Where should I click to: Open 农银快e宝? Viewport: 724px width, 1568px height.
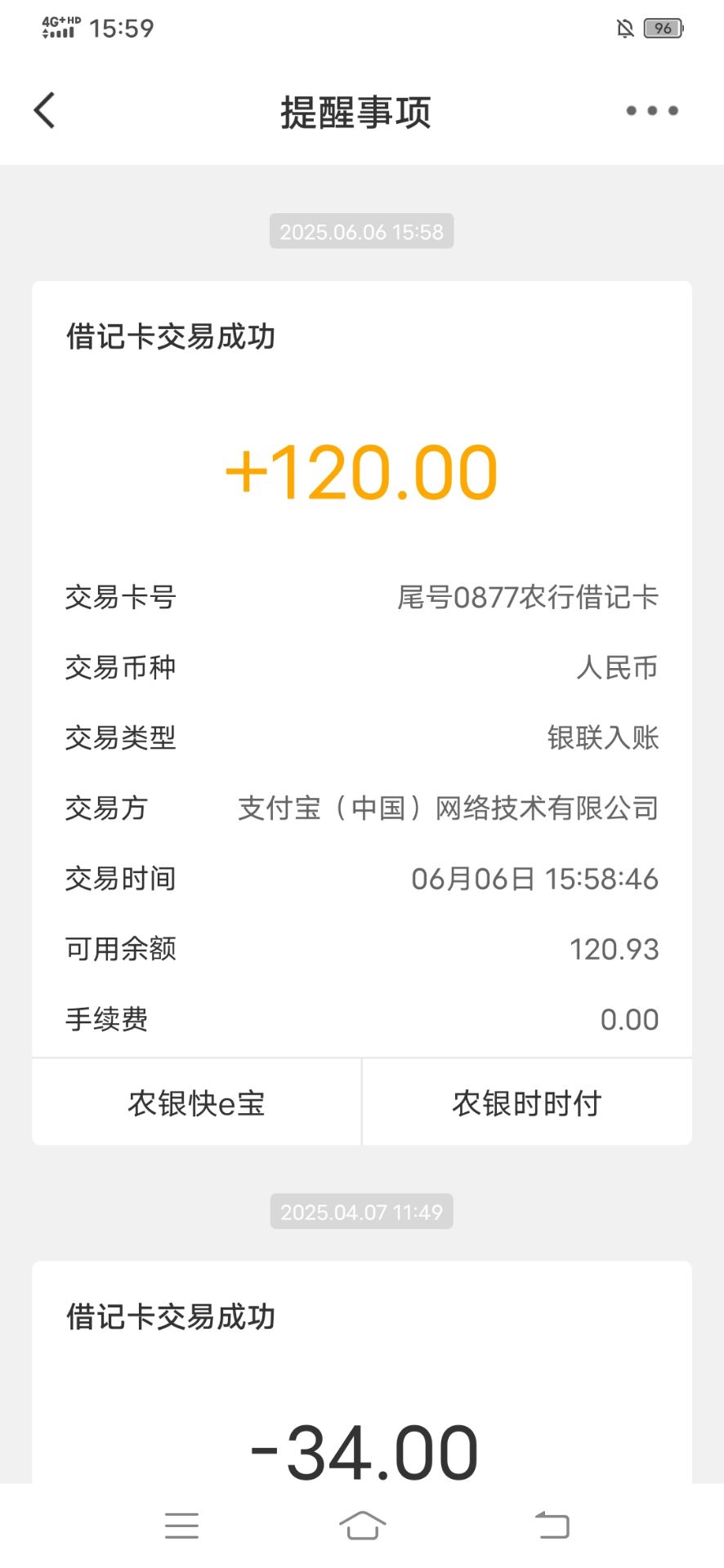196,1102
